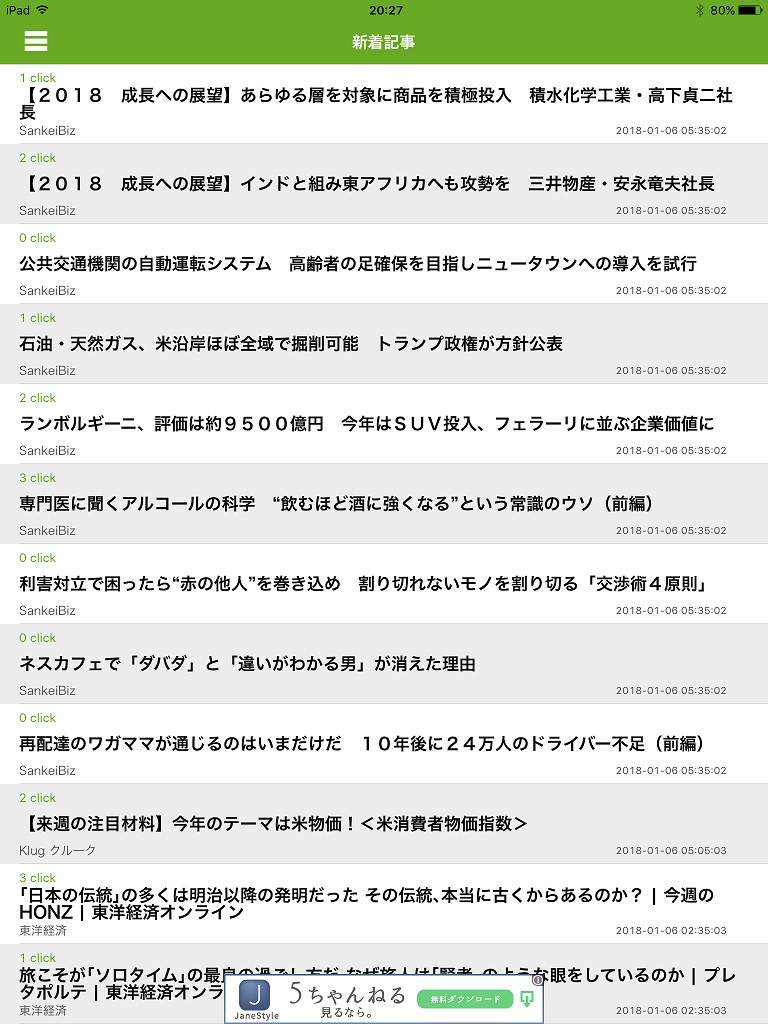Open the hamburger drawer menu
This screenshot has width=768, height=1024.
click(36, 41)
